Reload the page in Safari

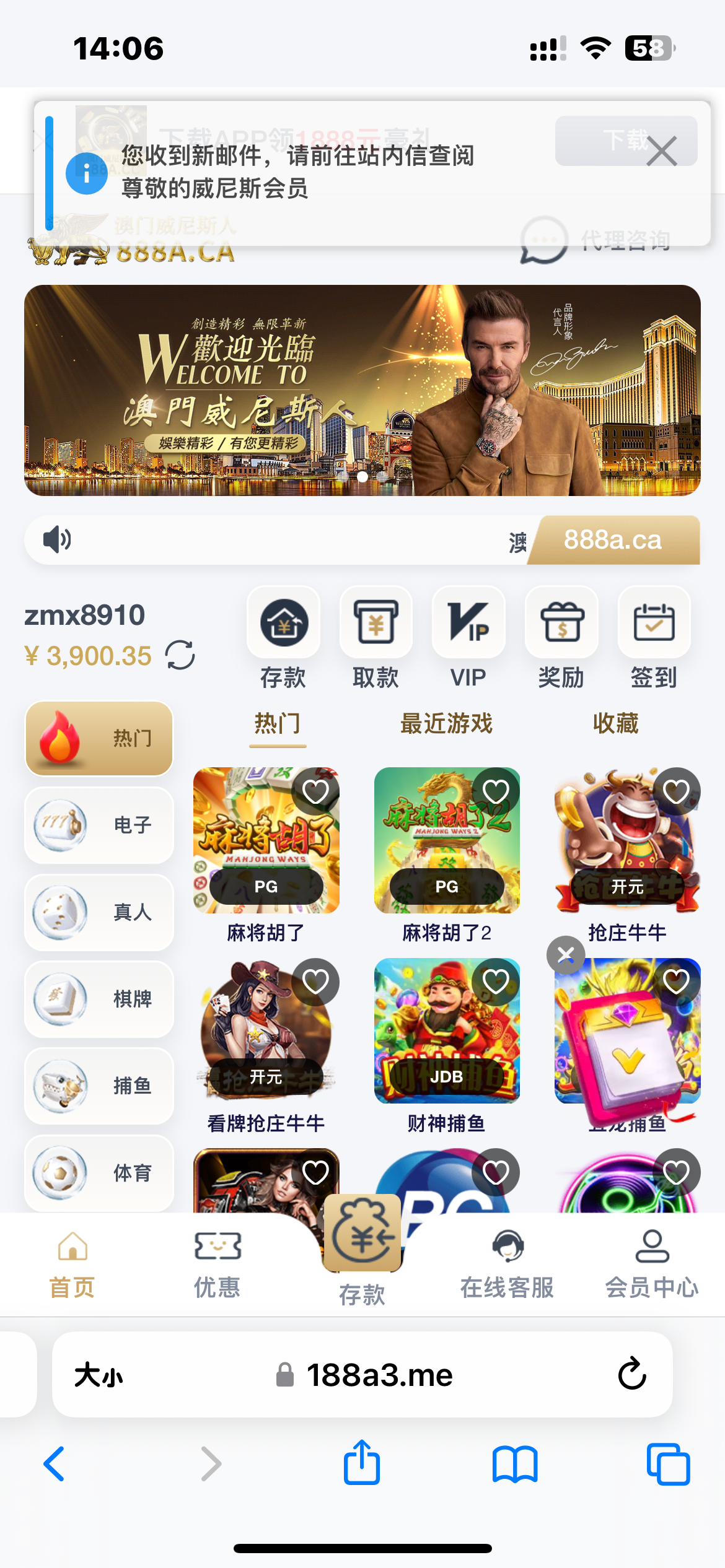pos(631,1374)
